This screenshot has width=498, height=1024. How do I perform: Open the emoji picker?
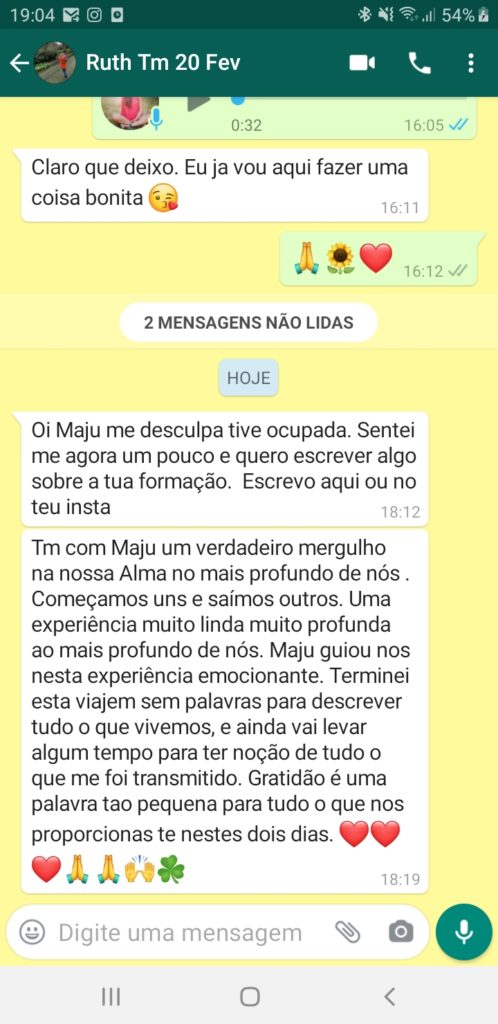[x=32, y=932]
